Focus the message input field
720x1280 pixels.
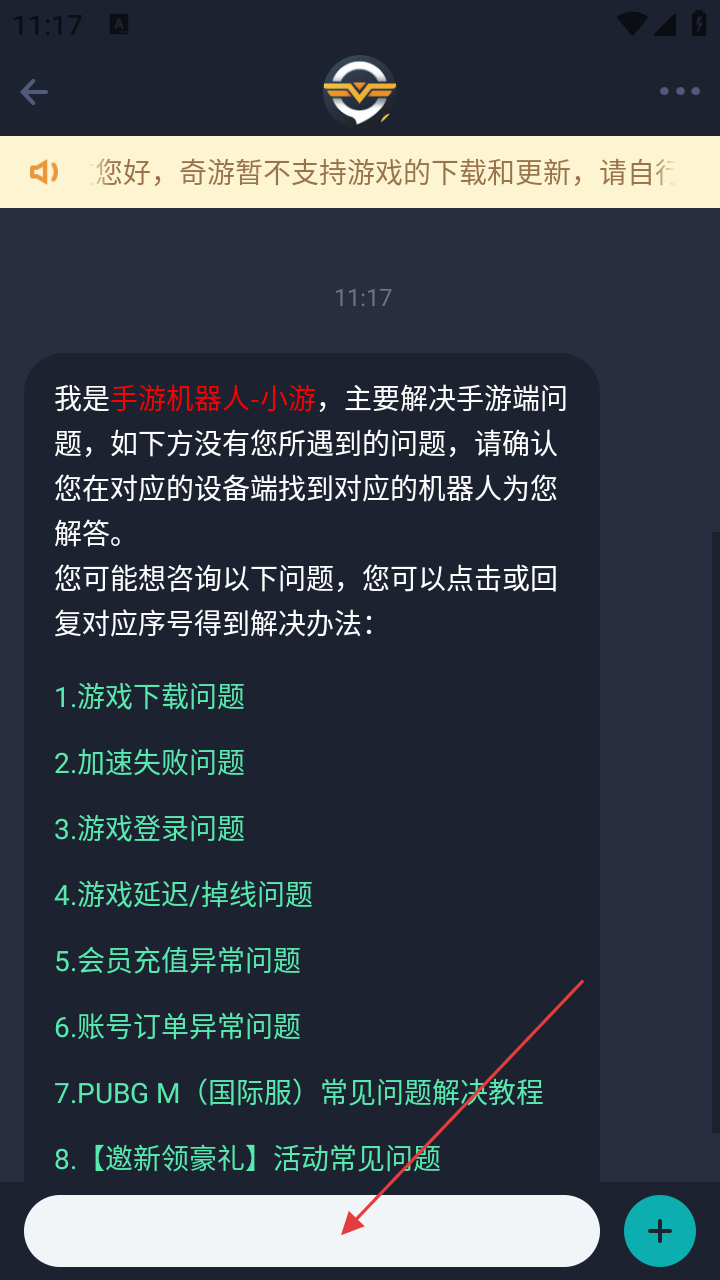coord(311,1231)
